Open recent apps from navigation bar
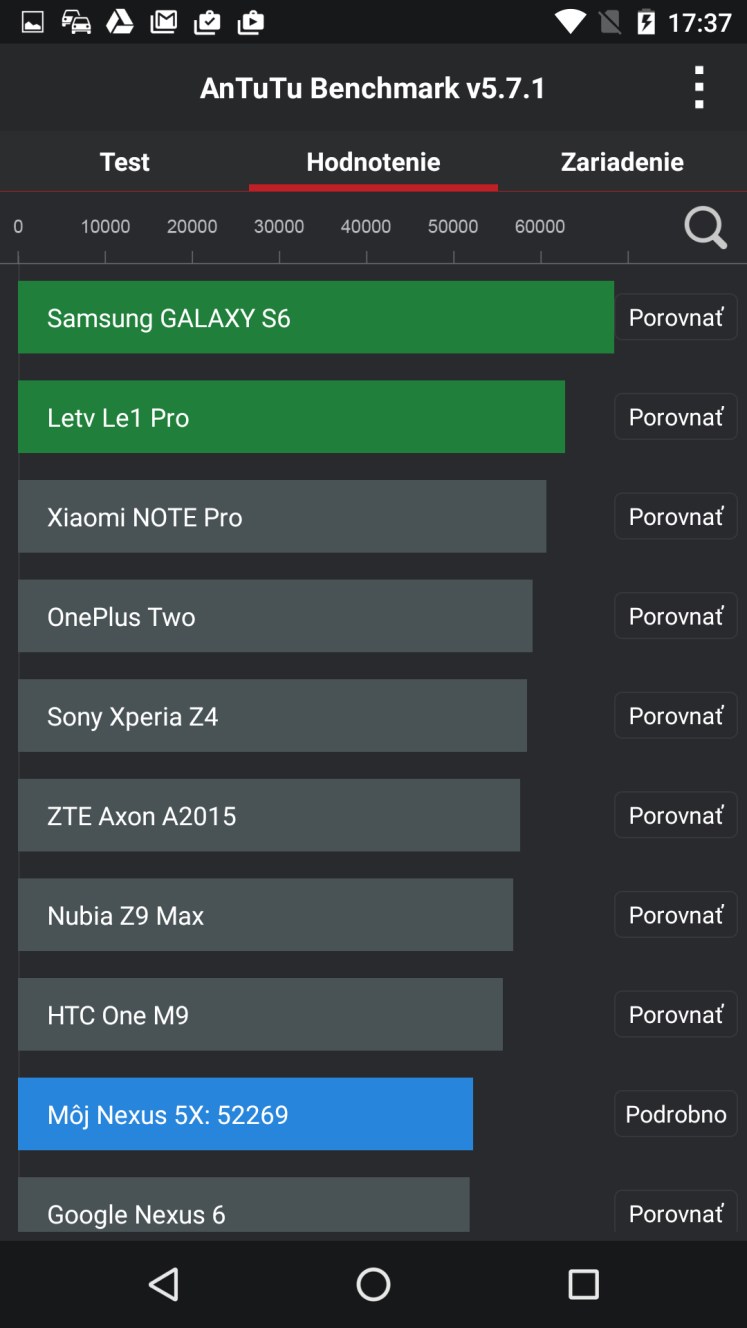Image resolution: width=747 pixels, height=1328 pixels. pyautogui.click(x=583, y=1284)
